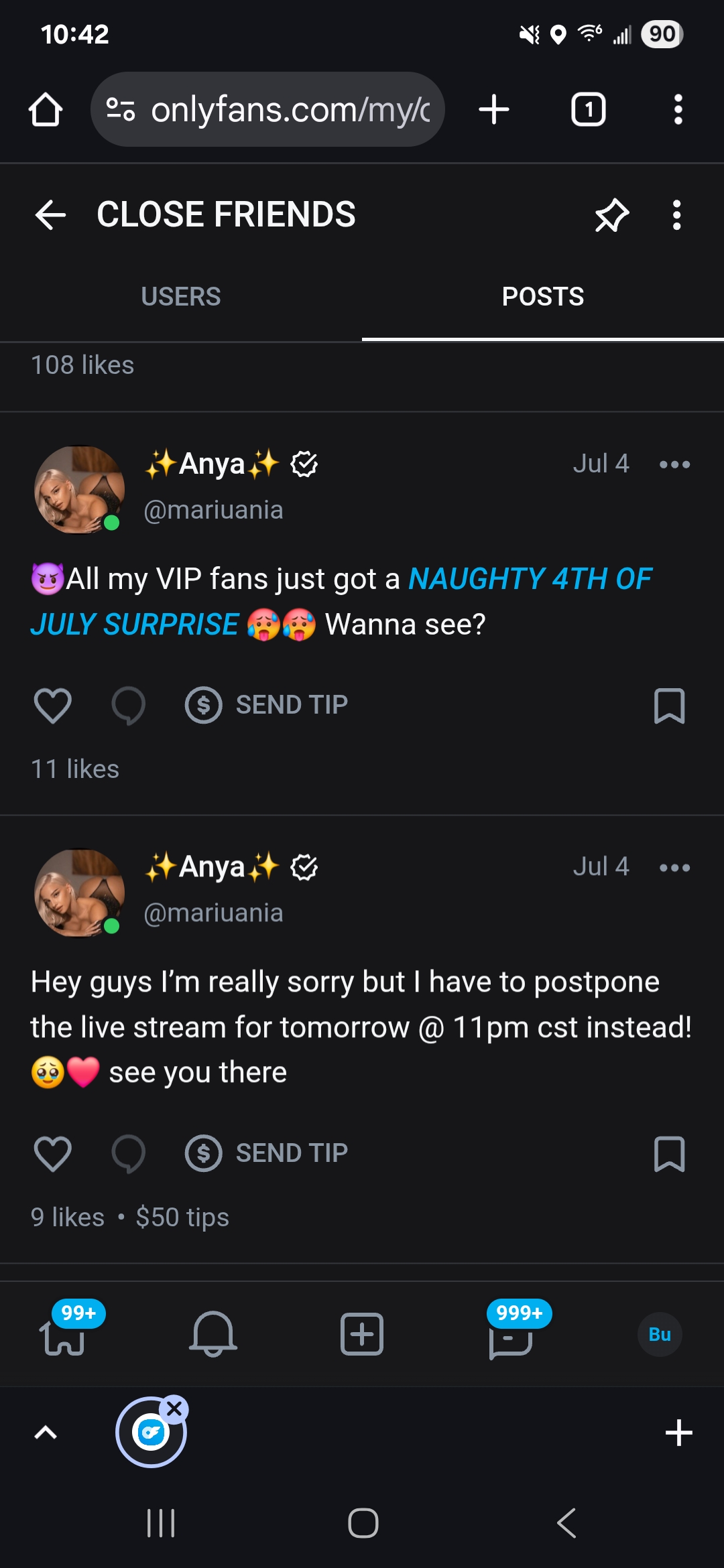Image resolution: width=724 pixels, height=1568 pixels.
Task: Comment on the live stream postpone post
Action: [x=128, y=1153]
